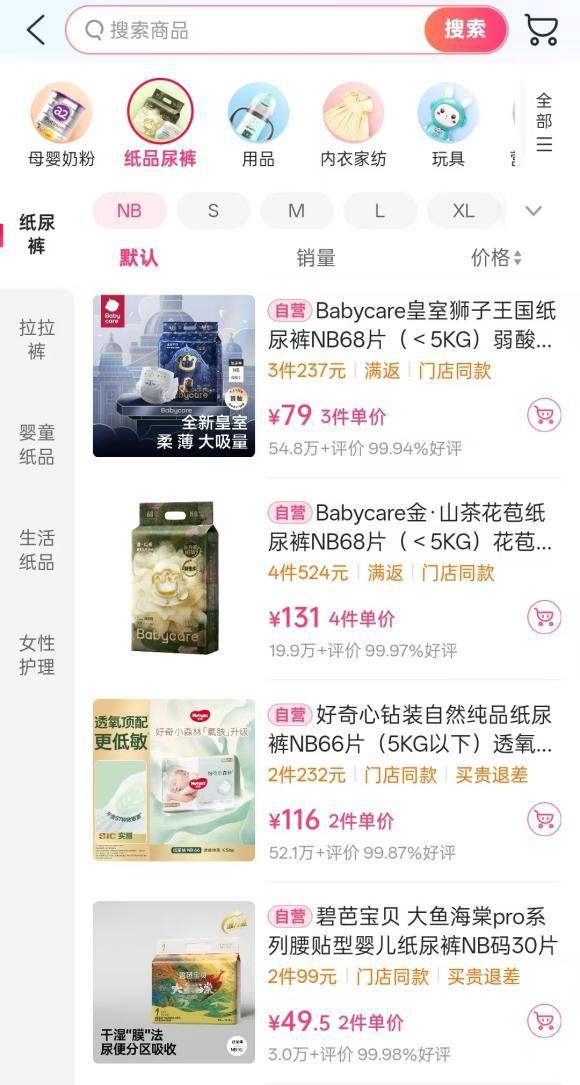Open the shopping cart icon
Screen dimensions: 580x1085
click(x=541, y=30)
